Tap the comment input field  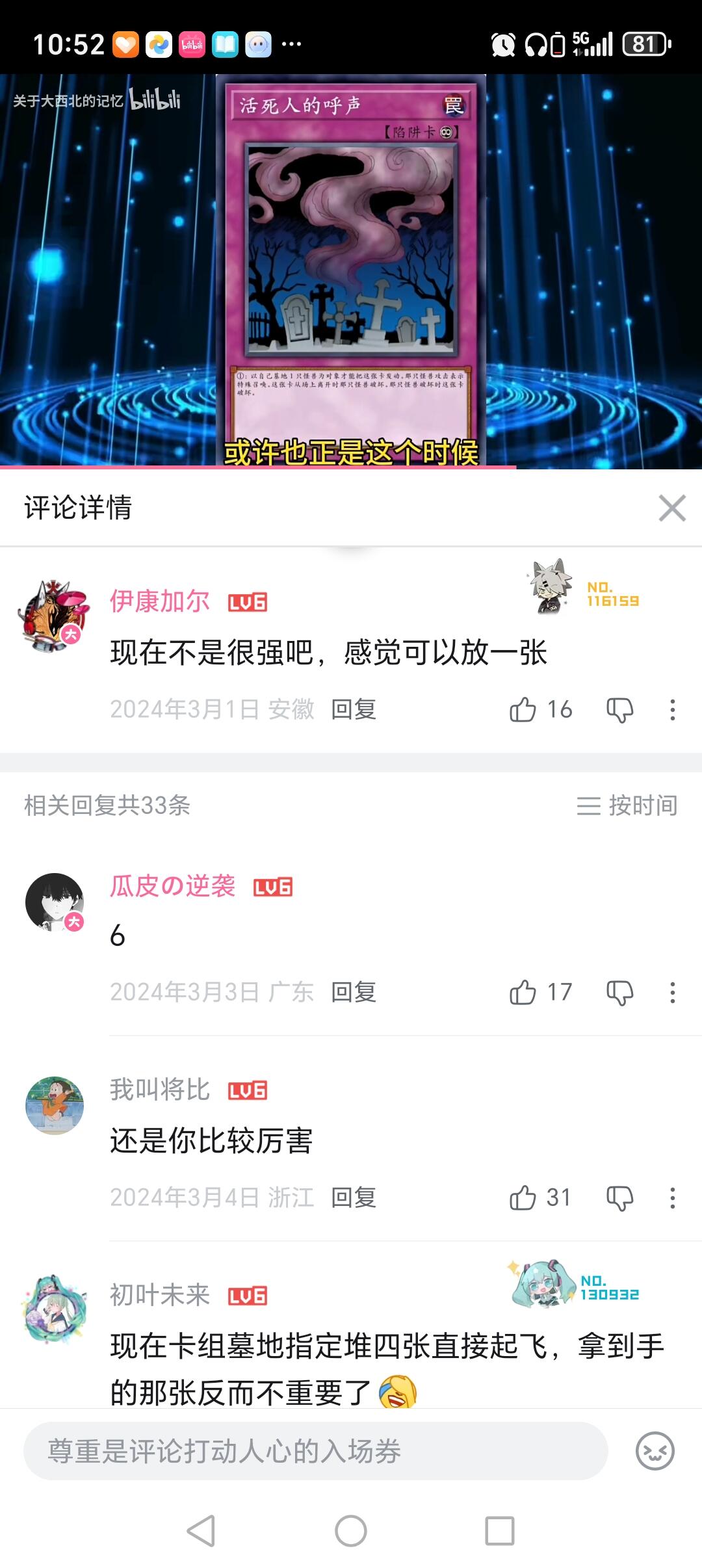click(x=316, y=1451)
